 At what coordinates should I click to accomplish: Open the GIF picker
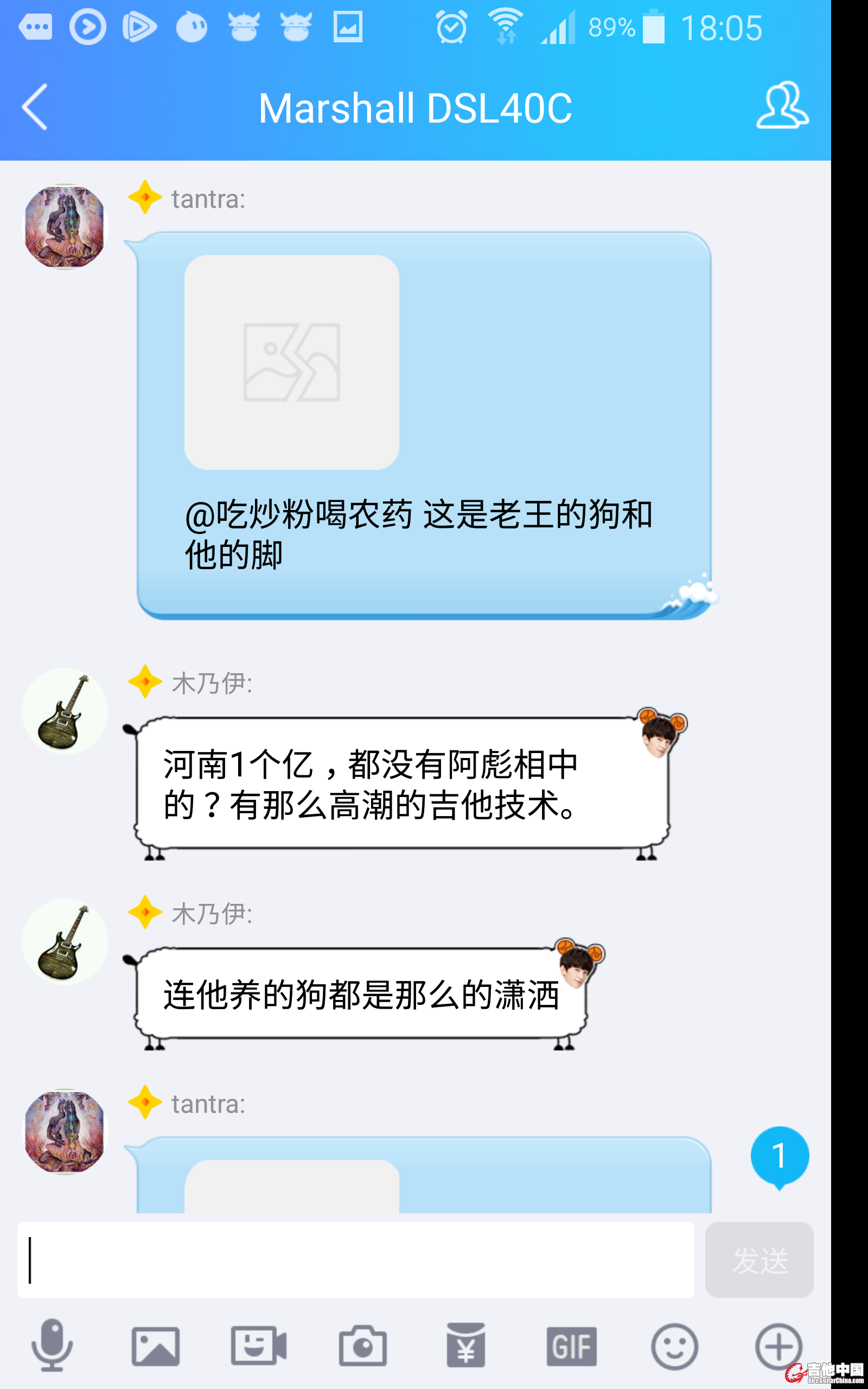click(x=571, y=1346)
